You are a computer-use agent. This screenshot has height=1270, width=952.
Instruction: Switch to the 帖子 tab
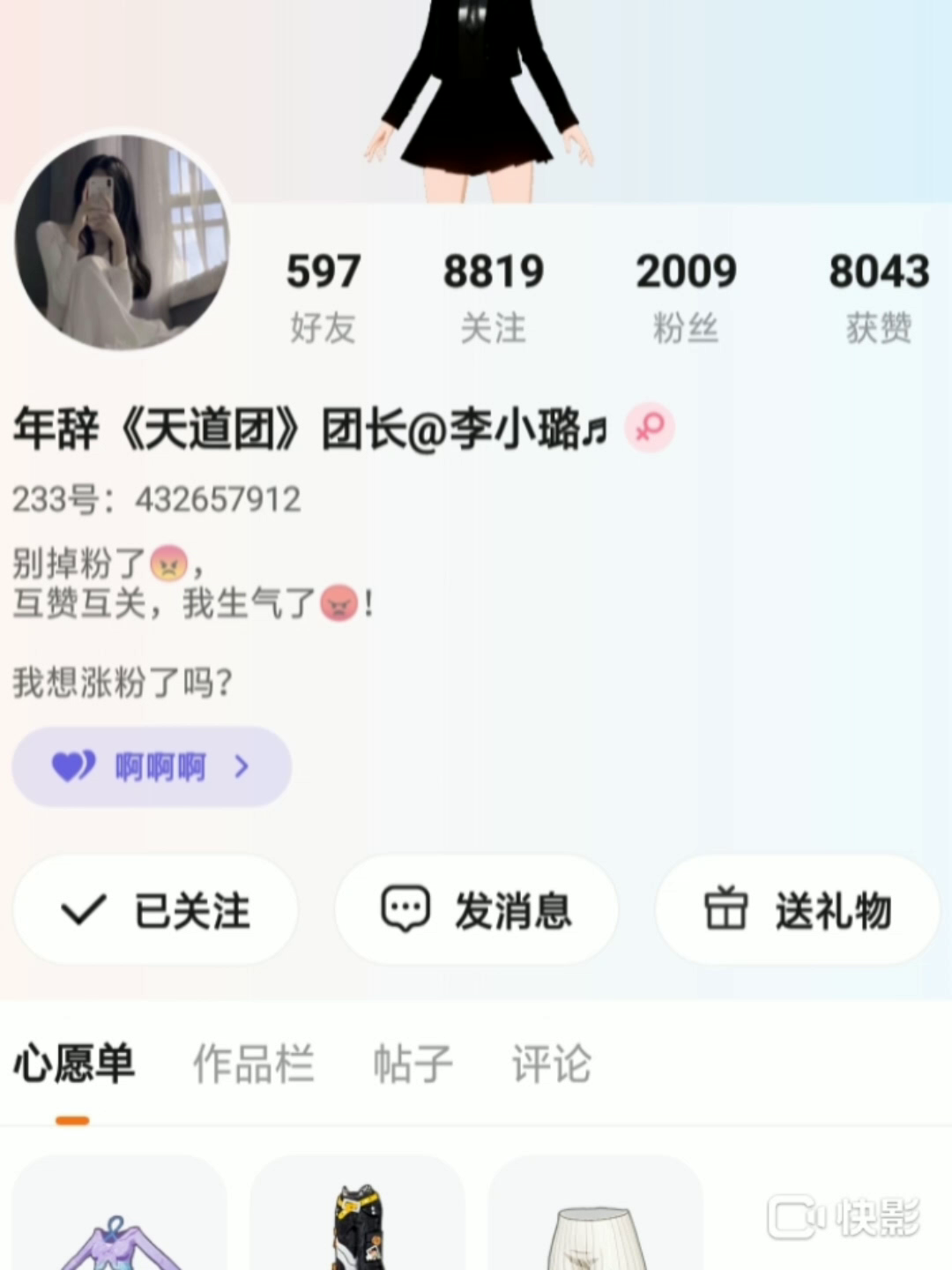[413, 1064]
